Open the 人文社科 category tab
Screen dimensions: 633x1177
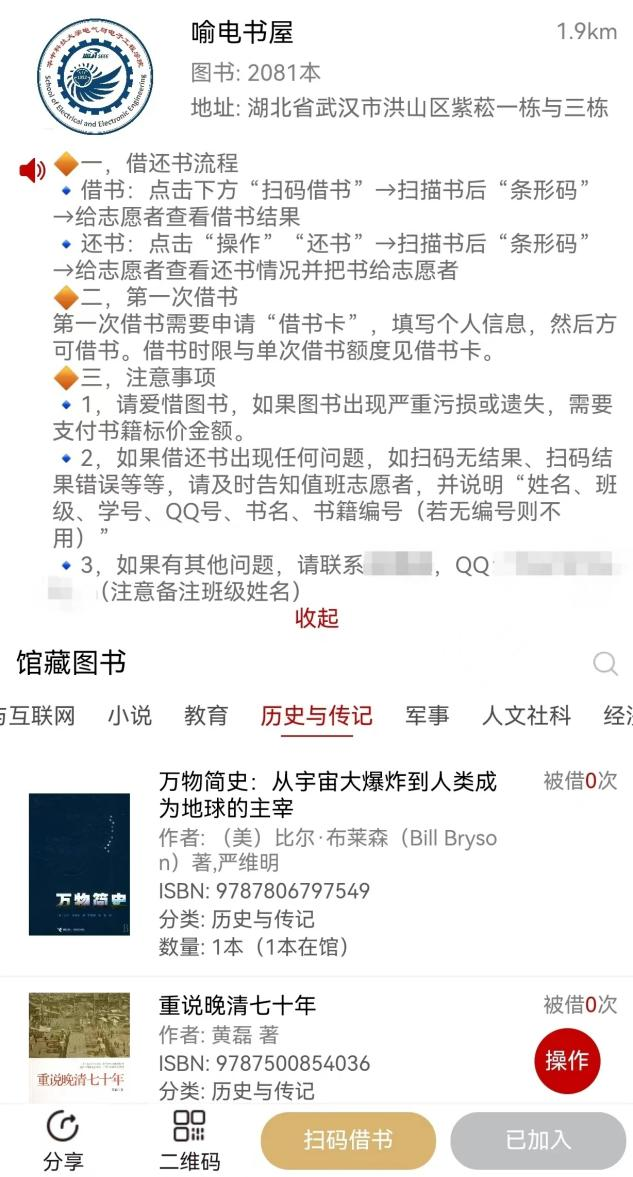click(526, 715)
